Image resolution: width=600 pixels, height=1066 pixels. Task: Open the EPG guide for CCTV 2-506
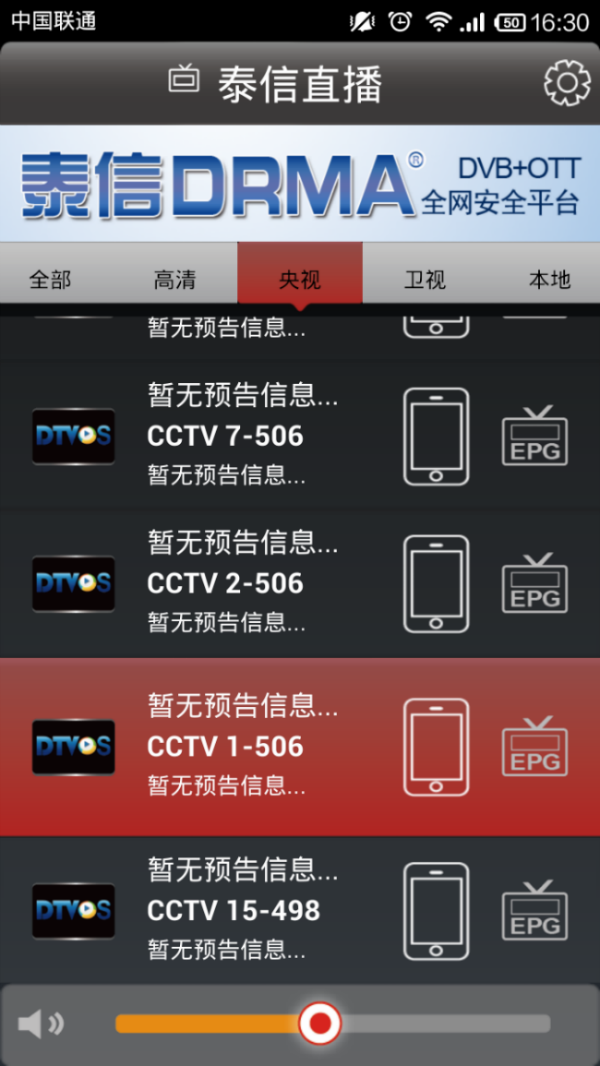(x=534, y=584)
